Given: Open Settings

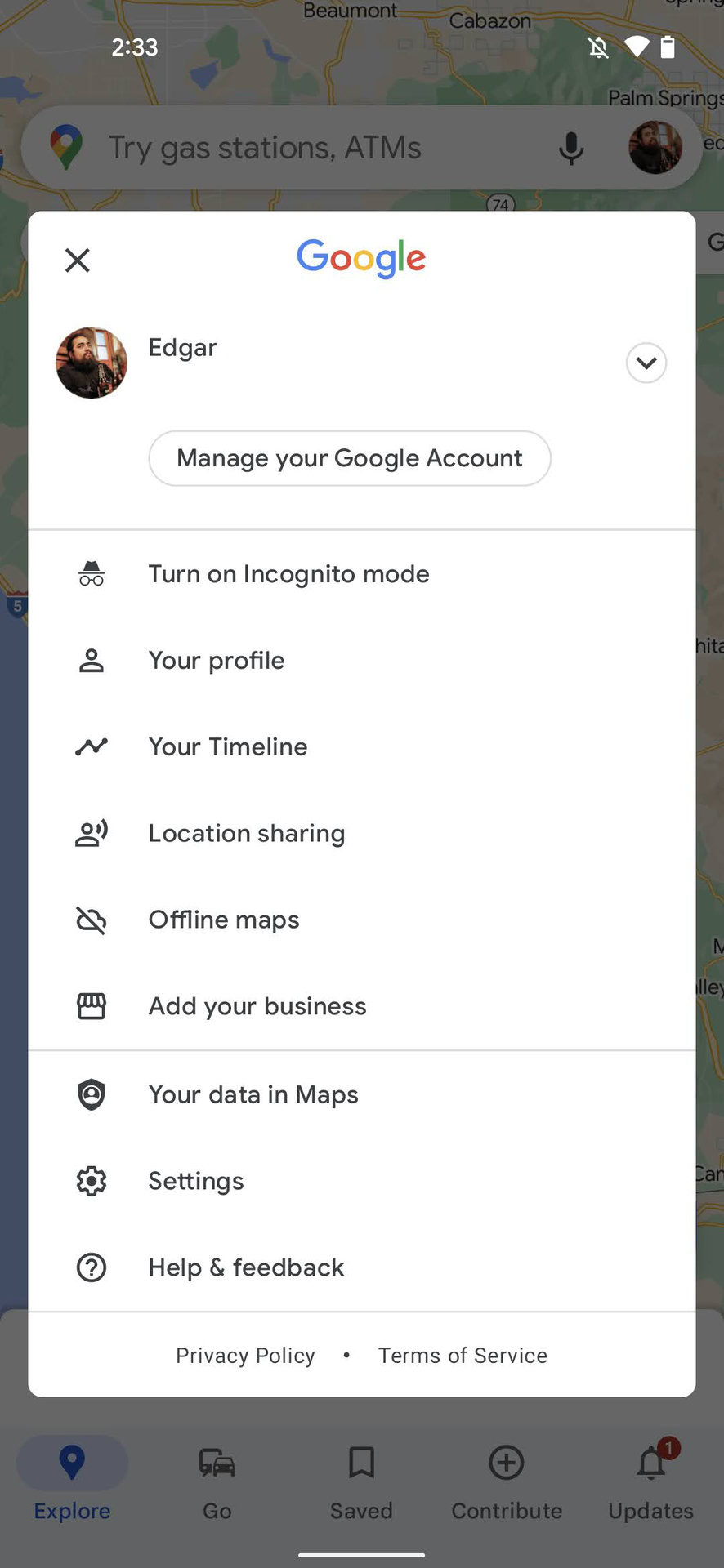Looking at the screenshot, I should pyautogui.click(x=196, y=1181).
